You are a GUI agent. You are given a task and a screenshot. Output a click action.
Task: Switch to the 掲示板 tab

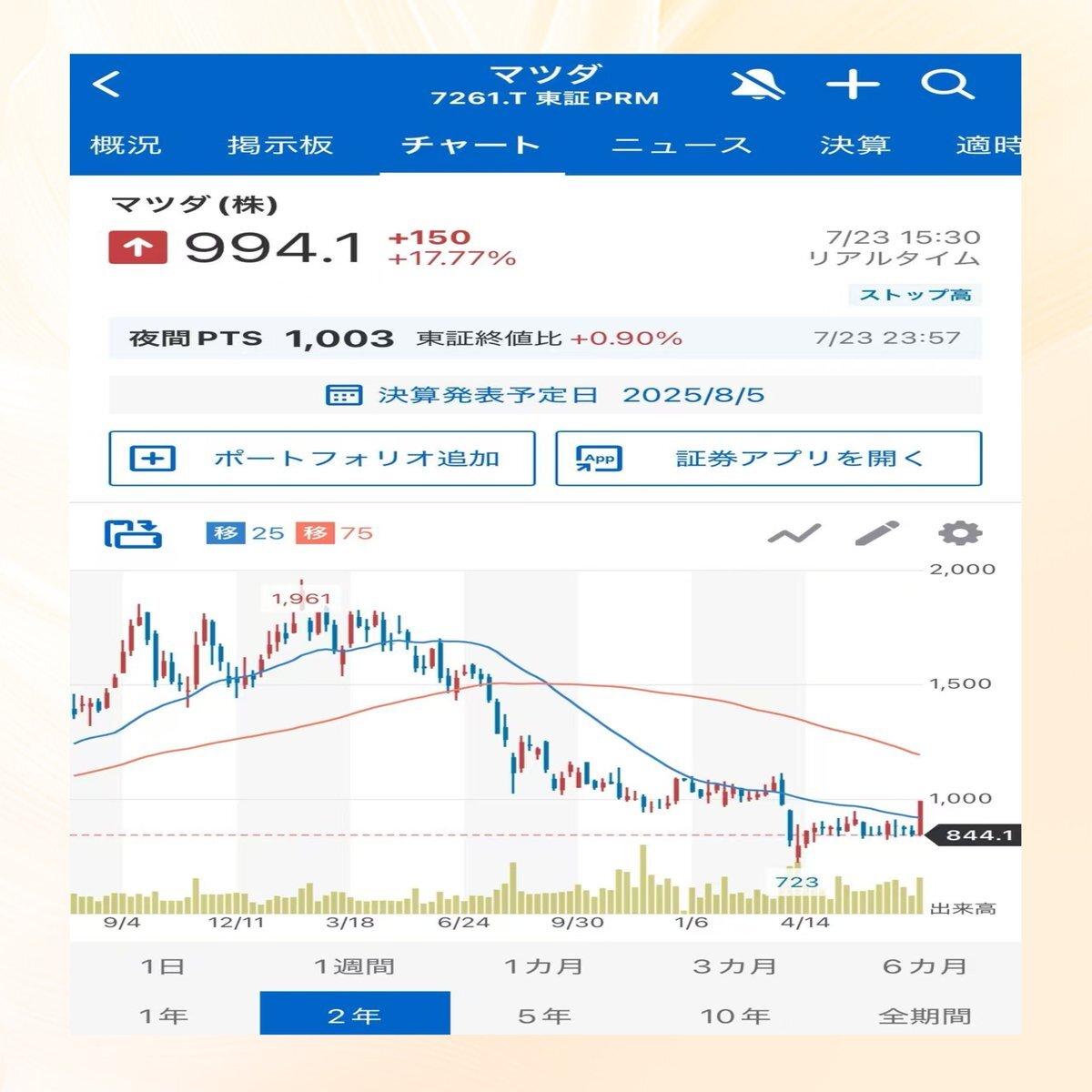pos(280,146)
